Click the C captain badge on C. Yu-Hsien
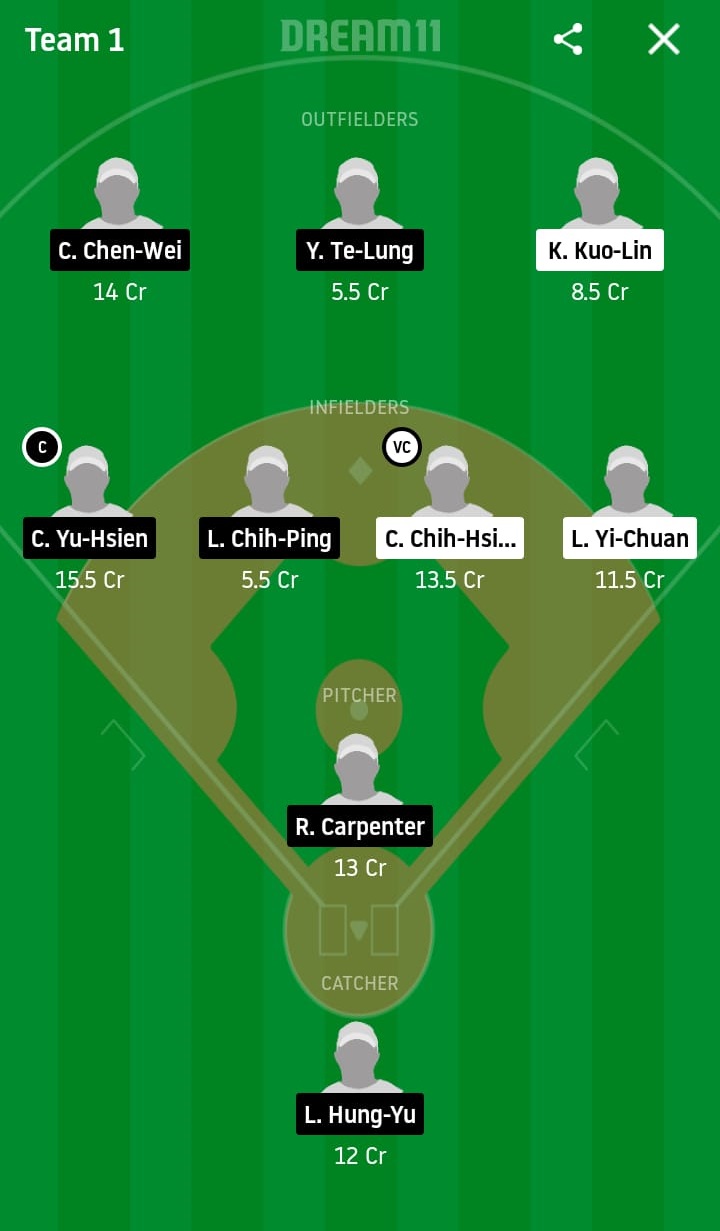This screenshot has height=1231, width=720. (x=42, y=447)
